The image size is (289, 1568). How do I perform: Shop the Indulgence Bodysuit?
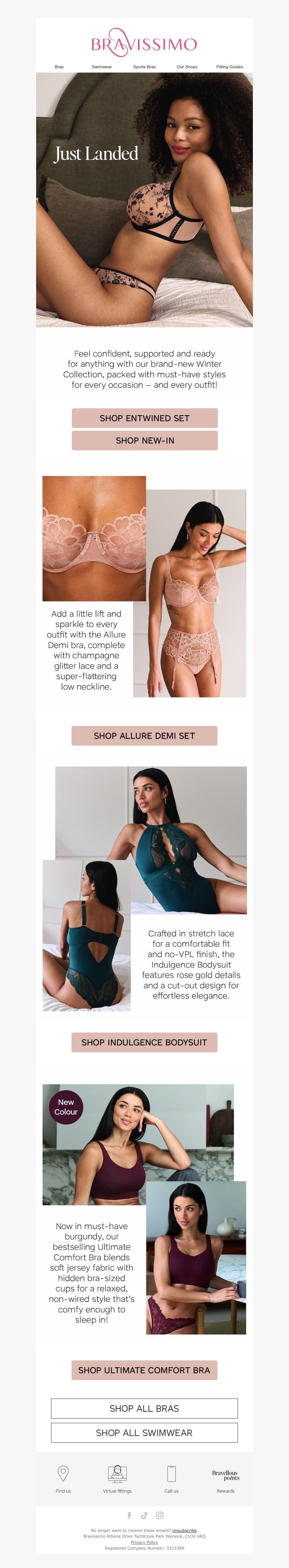144,1043
